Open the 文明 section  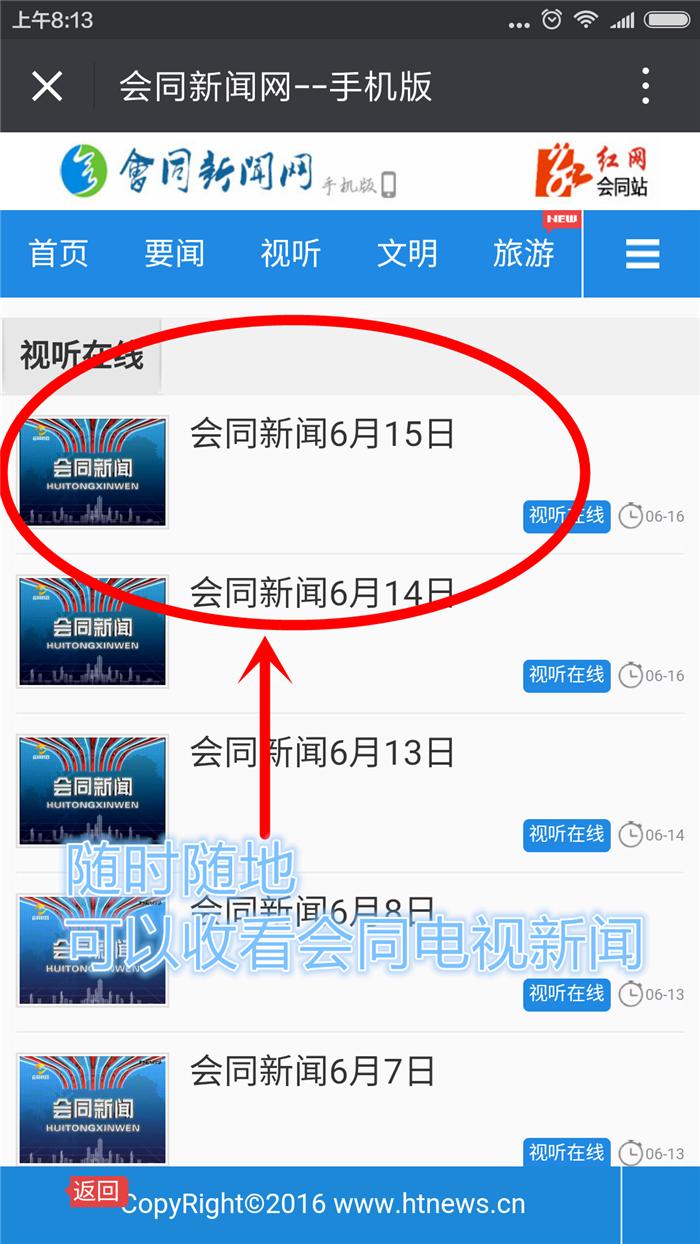coord(407,254)
